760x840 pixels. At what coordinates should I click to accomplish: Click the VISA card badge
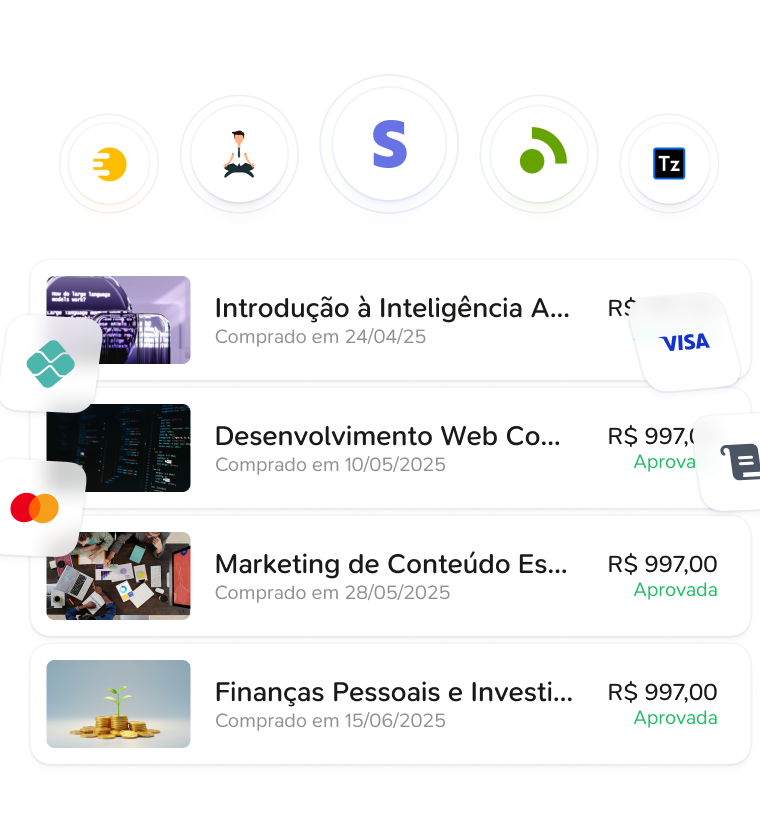coord(685,341)
